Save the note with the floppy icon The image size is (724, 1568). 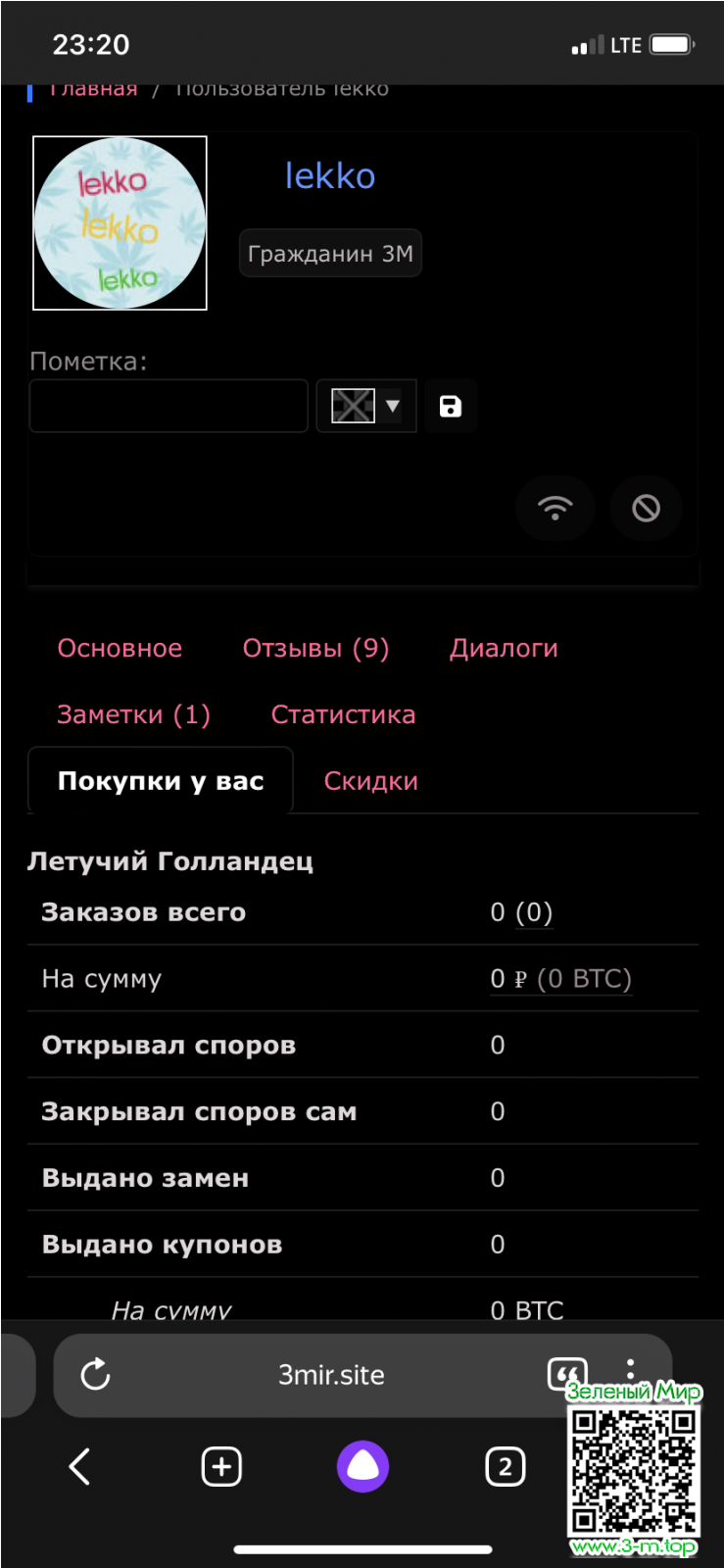pyautogui.click(x=451, y=406)
